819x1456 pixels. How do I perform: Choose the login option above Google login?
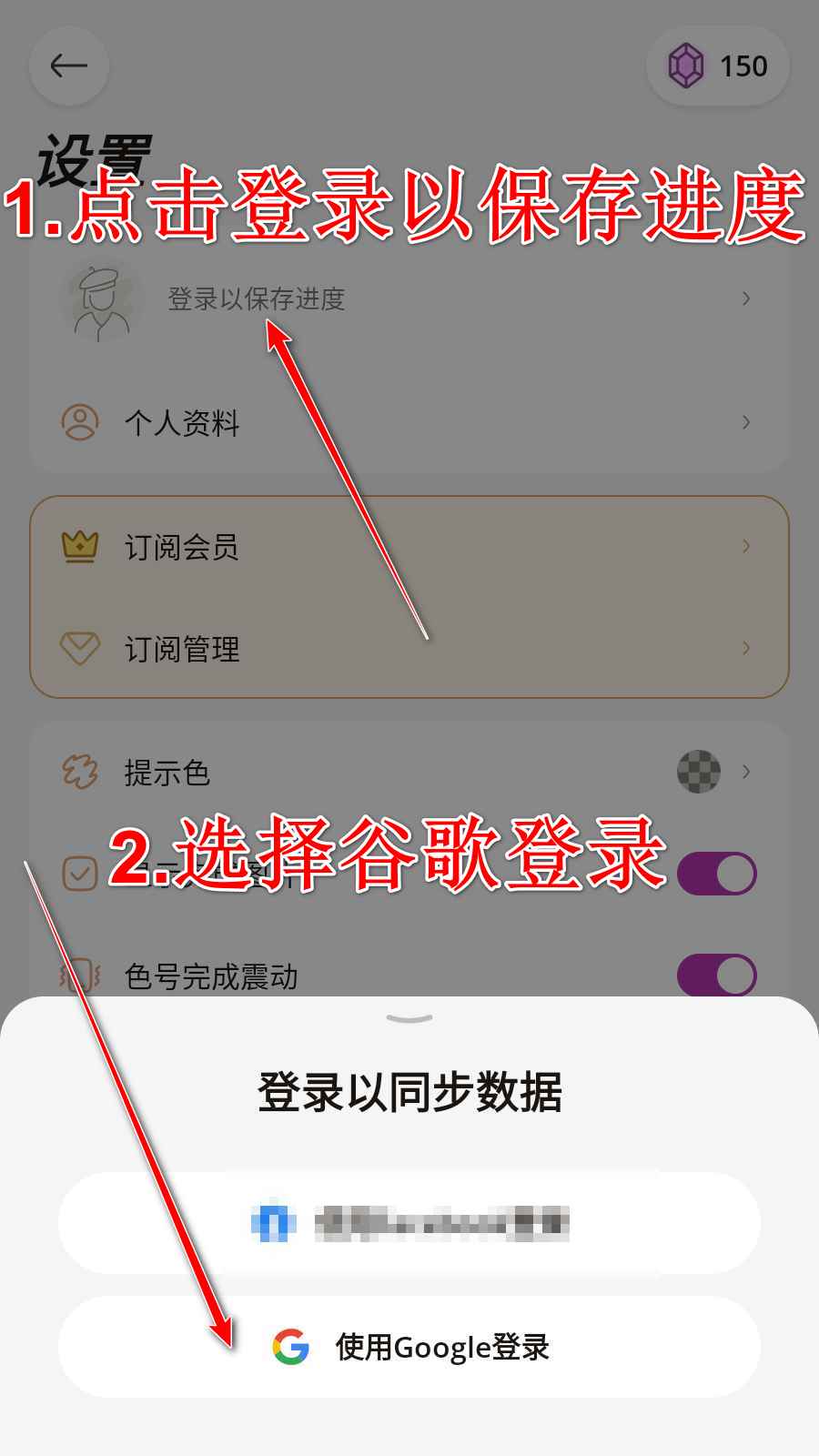tap(409, 1223)
